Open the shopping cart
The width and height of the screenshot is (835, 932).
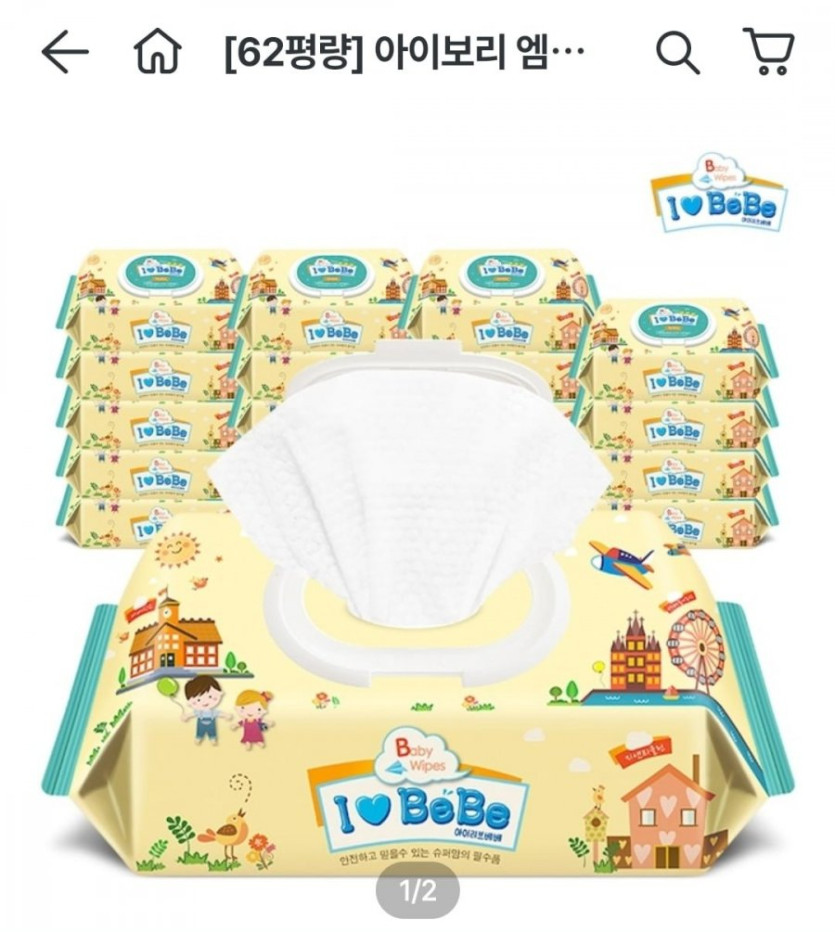click(768, 53)
